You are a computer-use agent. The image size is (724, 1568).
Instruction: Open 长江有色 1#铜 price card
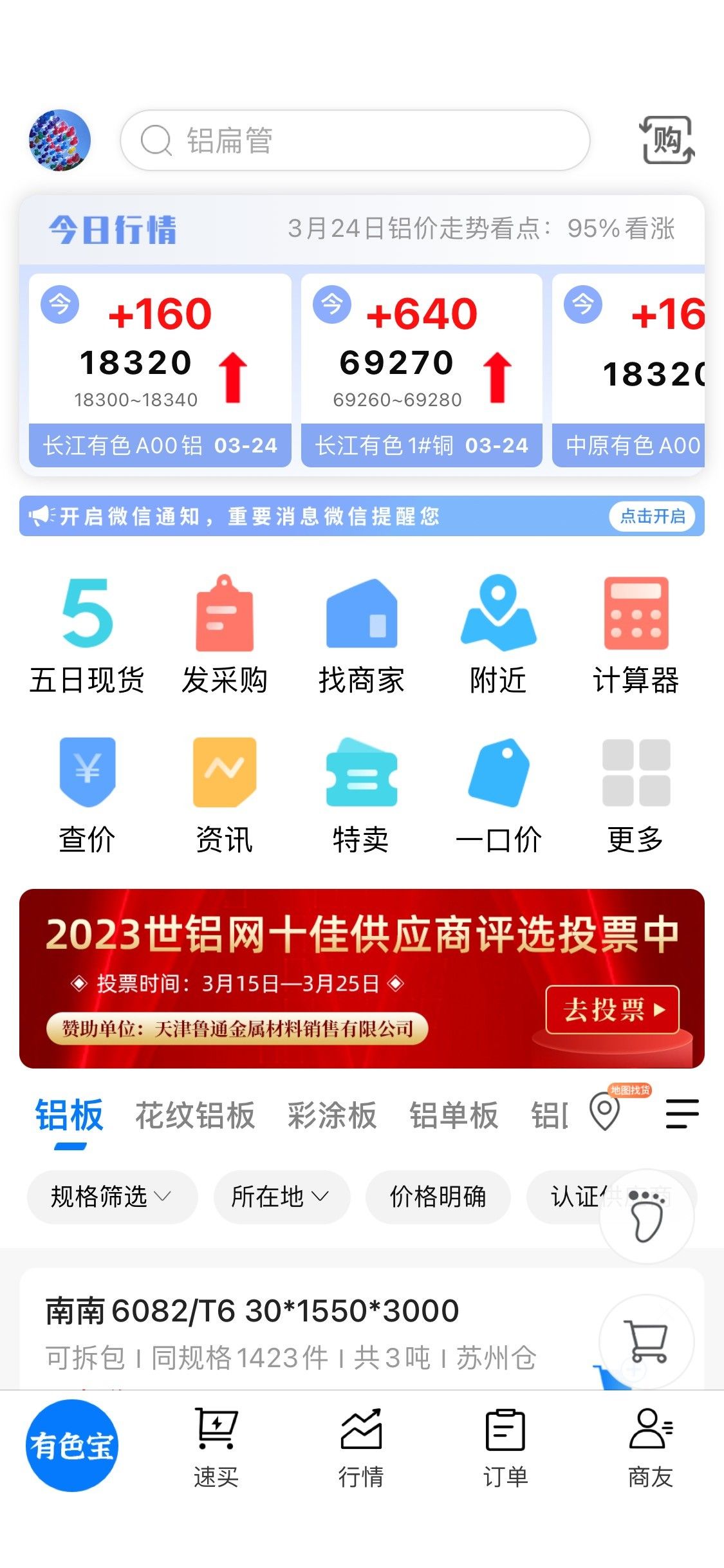(422, 370)
